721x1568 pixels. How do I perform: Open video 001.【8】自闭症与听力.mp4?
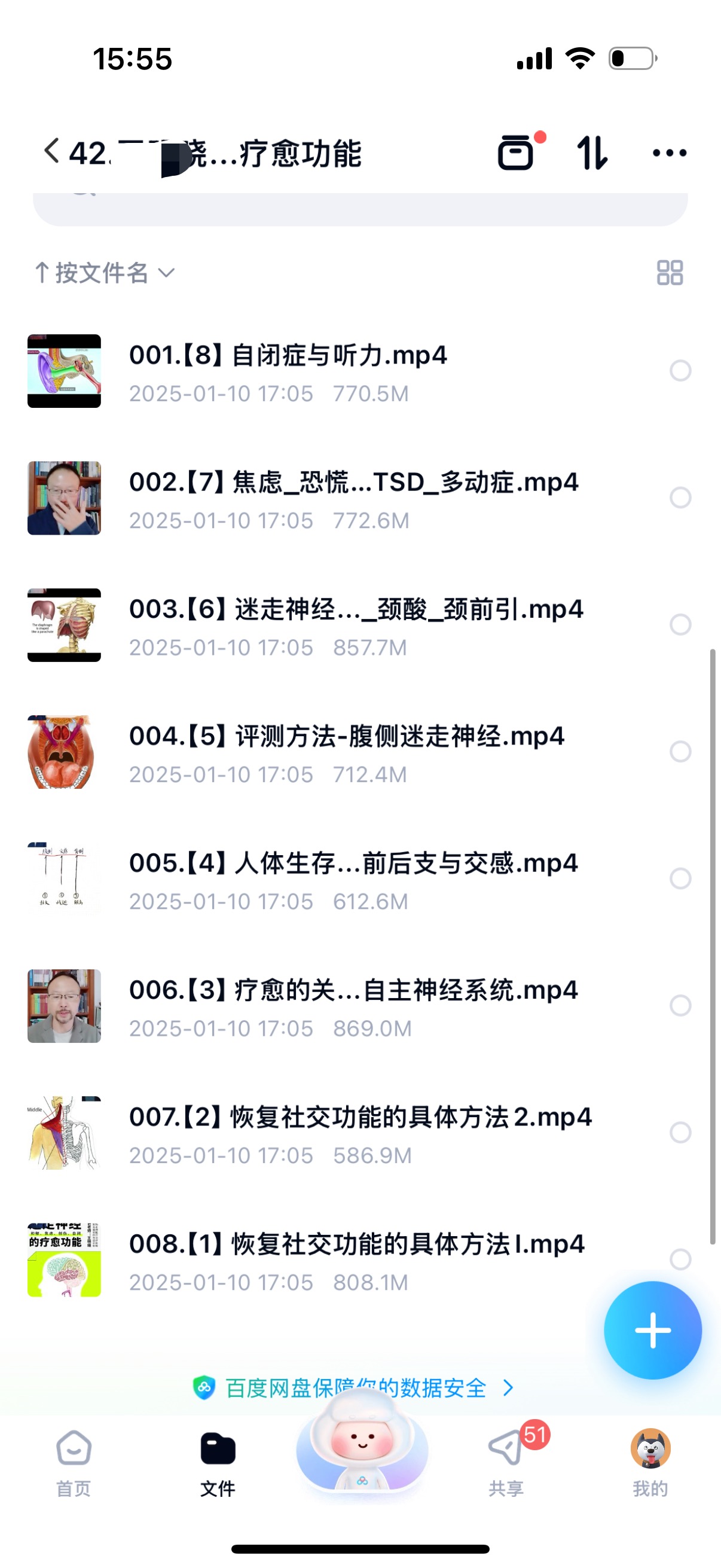click(x=288, y=355)
